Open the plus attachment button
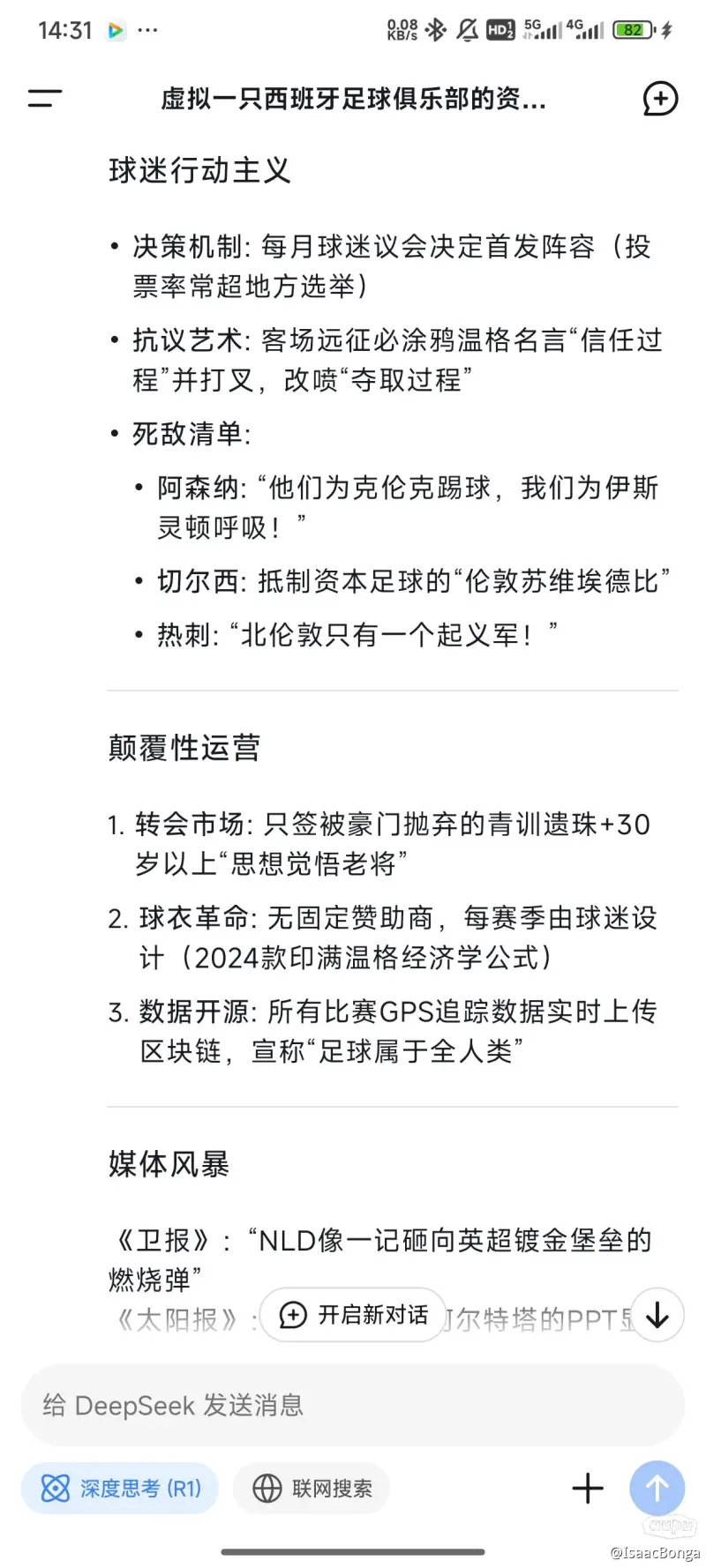The height and width of the screenshot is (1568, 706). (x=588, y=1489)
